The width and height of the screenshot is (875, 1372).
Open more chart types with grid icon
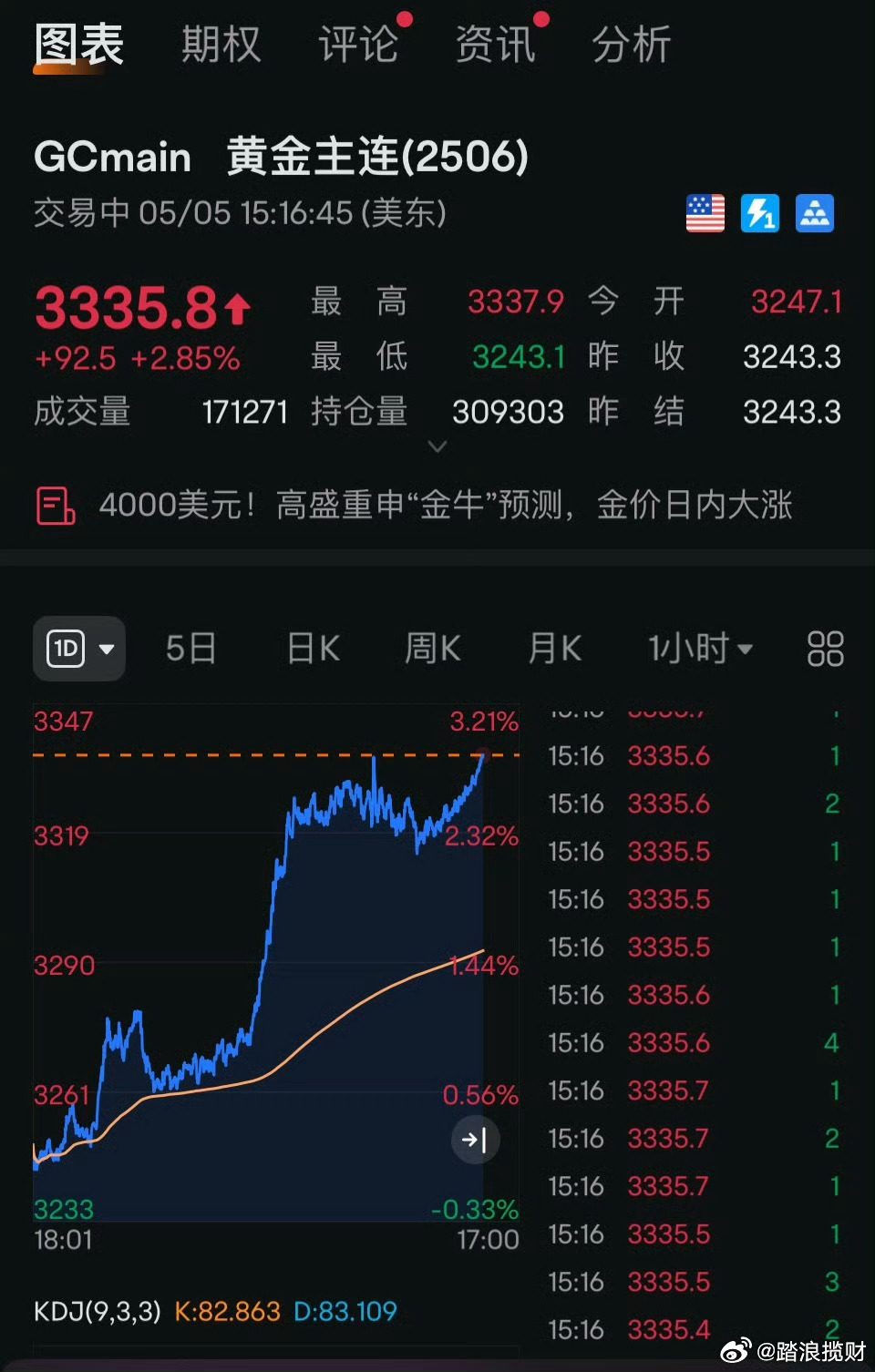coord(826,649)
